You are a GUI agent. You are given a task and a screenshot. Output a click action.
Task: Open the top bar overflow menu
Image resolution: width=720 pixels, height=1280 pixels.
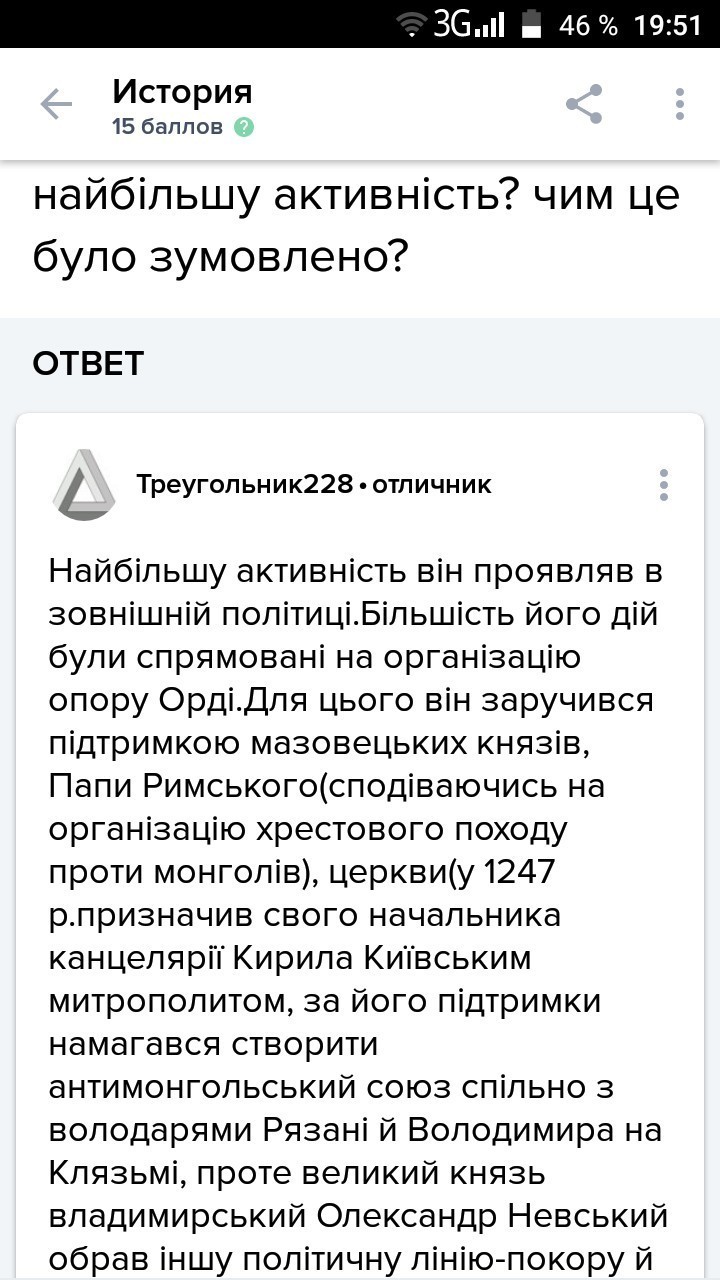point(680,104)
